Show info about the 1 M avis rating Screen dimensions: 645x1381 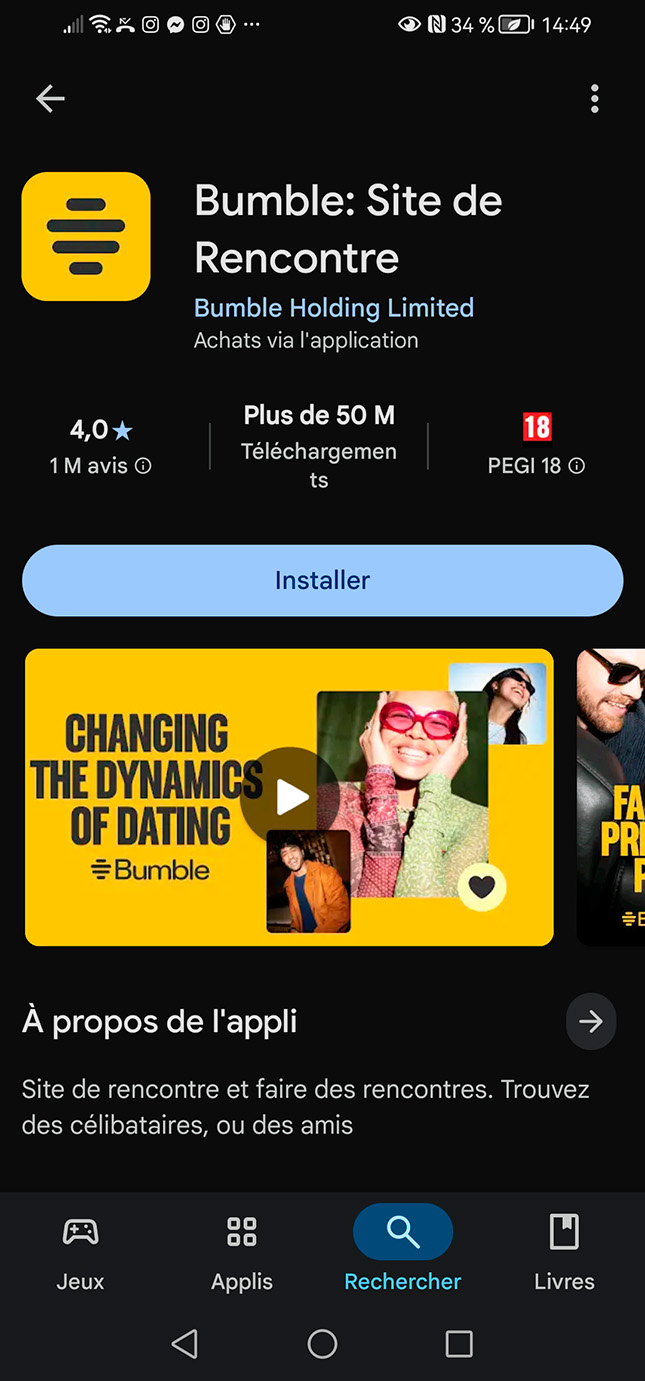click(143, 466)
